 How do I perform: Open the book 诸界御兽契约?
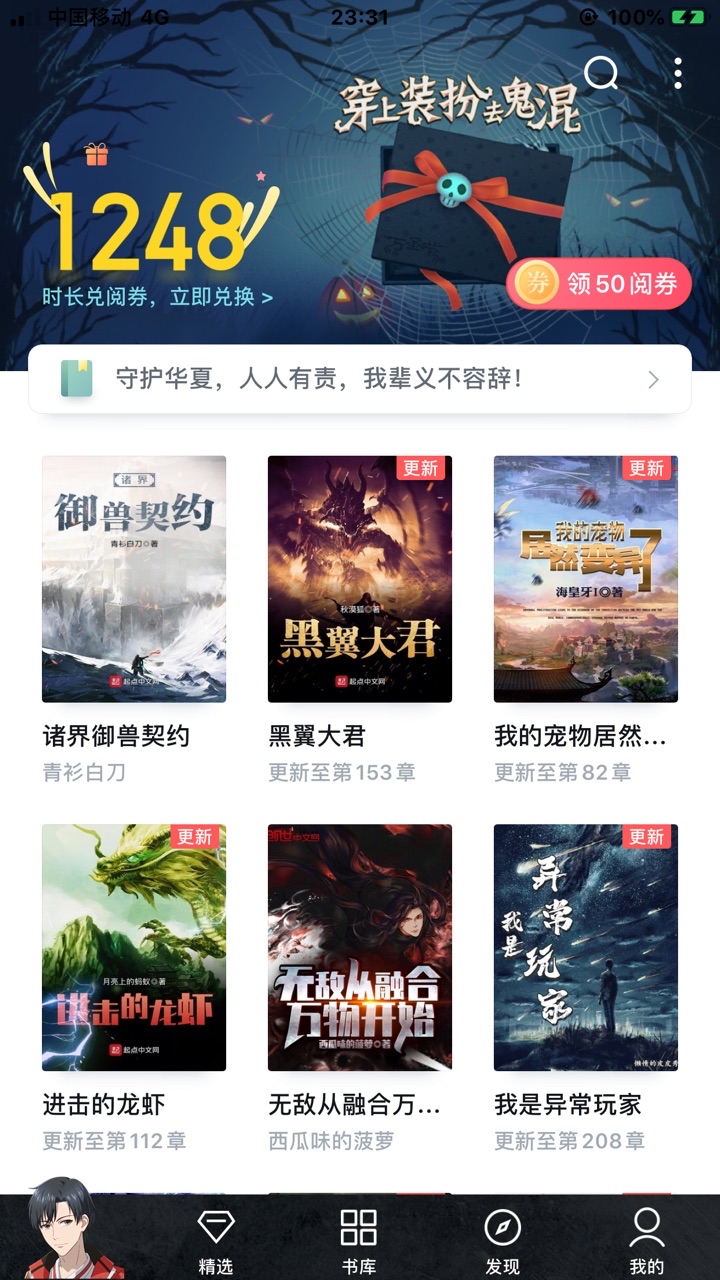pyautogui.click(x=134, y=579)
